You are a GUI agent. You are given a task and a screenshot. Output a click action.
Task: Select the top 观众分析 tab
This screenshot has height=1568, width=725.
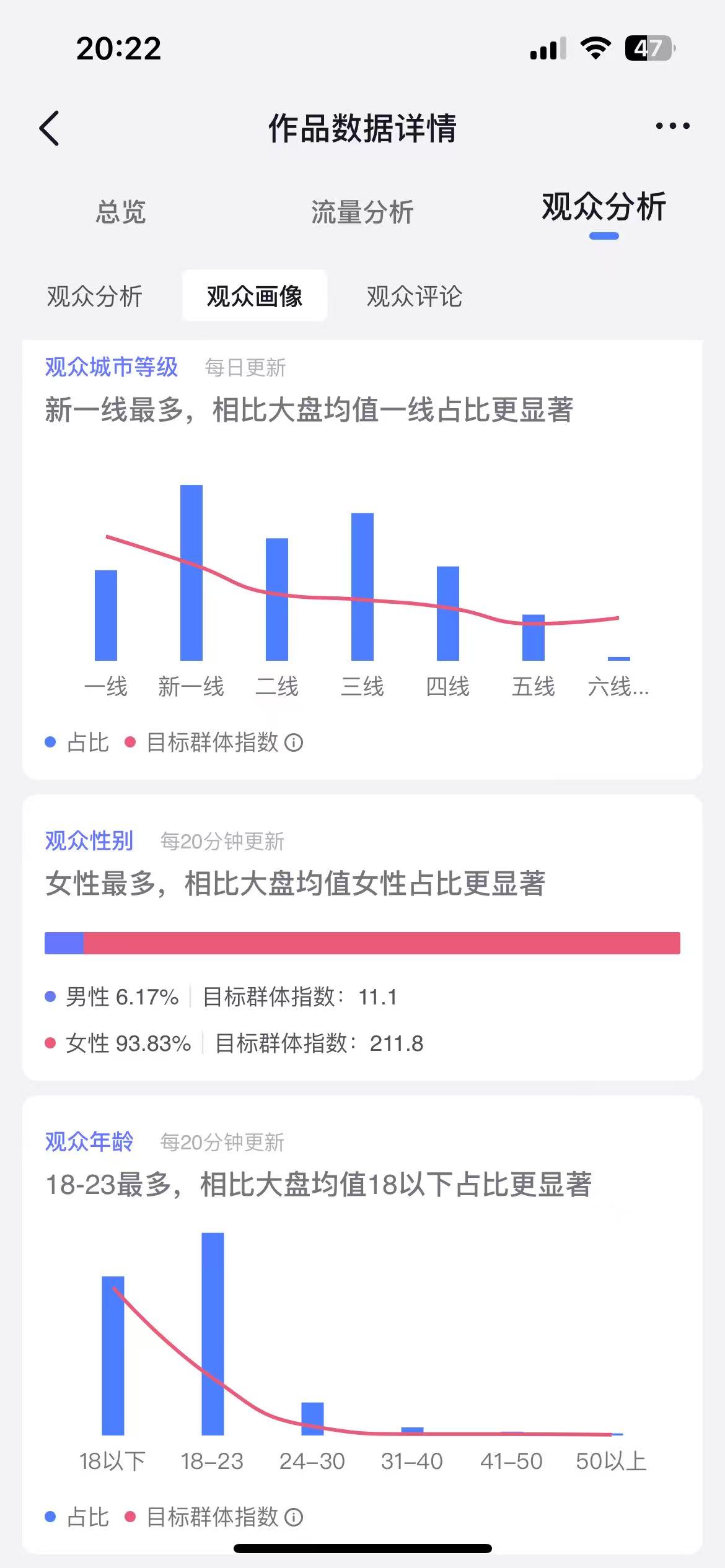click(604, 207)
